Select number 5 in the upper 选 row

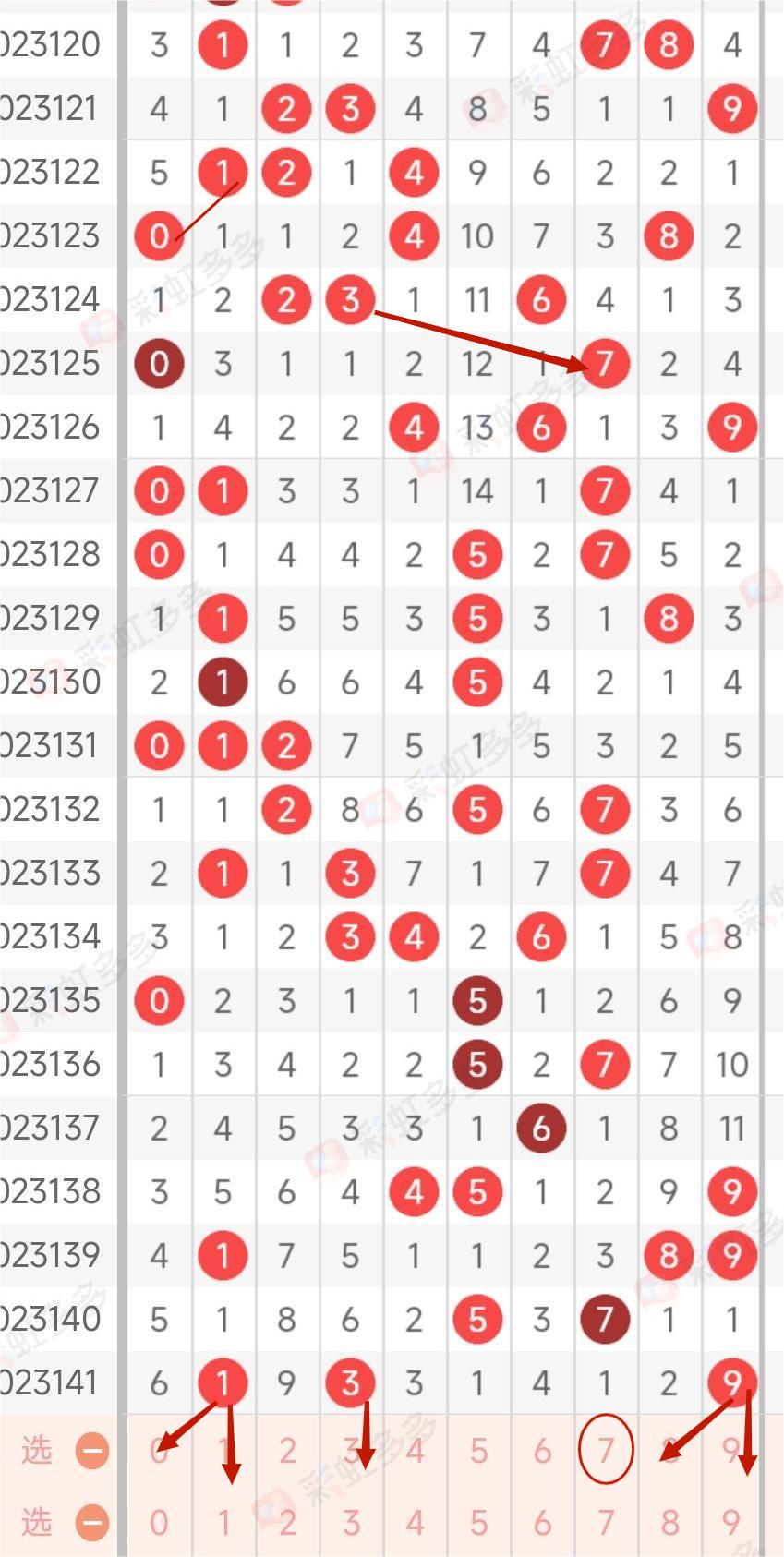click(477, 1451)
